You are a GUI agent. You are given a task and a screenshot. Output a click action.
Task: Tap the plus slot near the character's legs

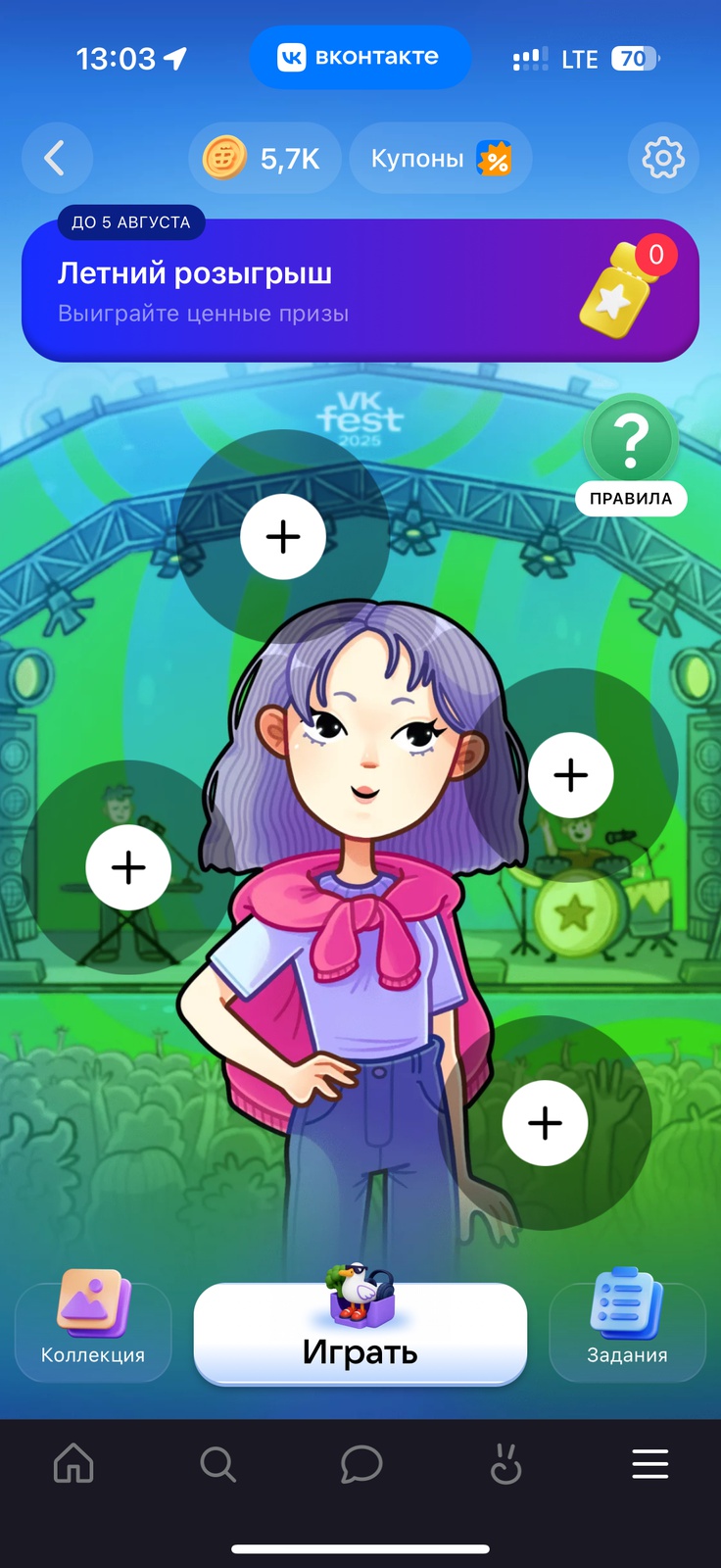(545, 1123)
